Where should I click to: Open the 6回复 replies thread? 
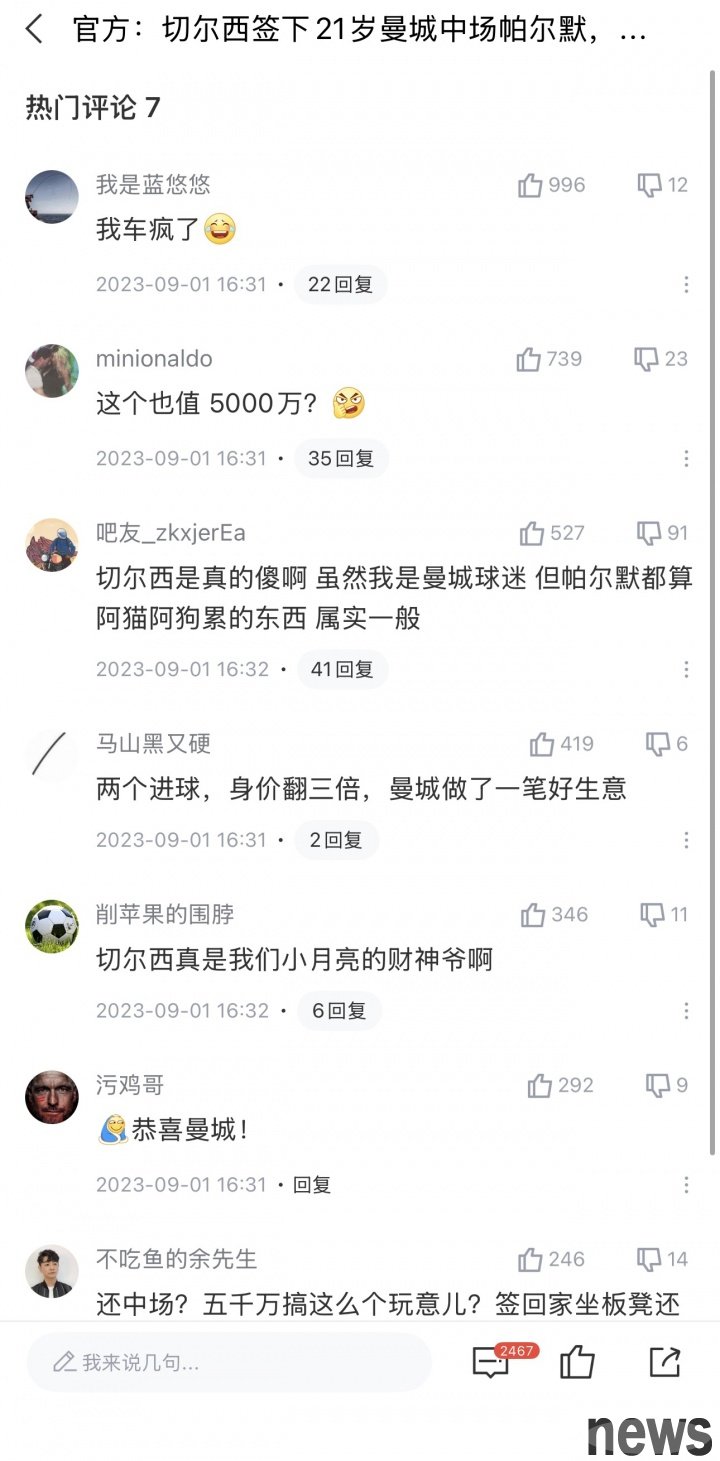coord(339,1011)
